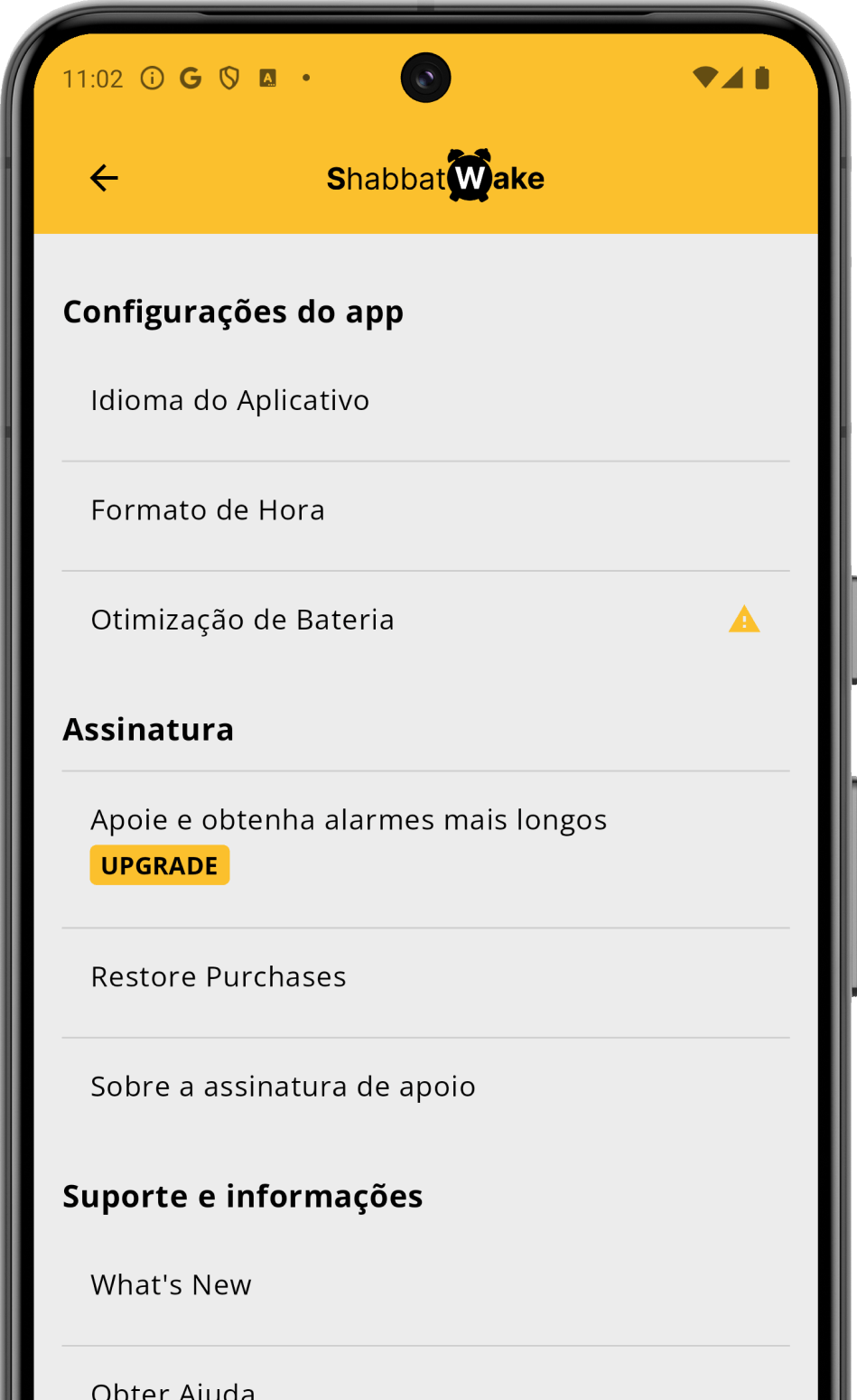
Task: Tap Obter Ajuda at the bottom
Action: pyautogui.click(x=172, y=1388)
